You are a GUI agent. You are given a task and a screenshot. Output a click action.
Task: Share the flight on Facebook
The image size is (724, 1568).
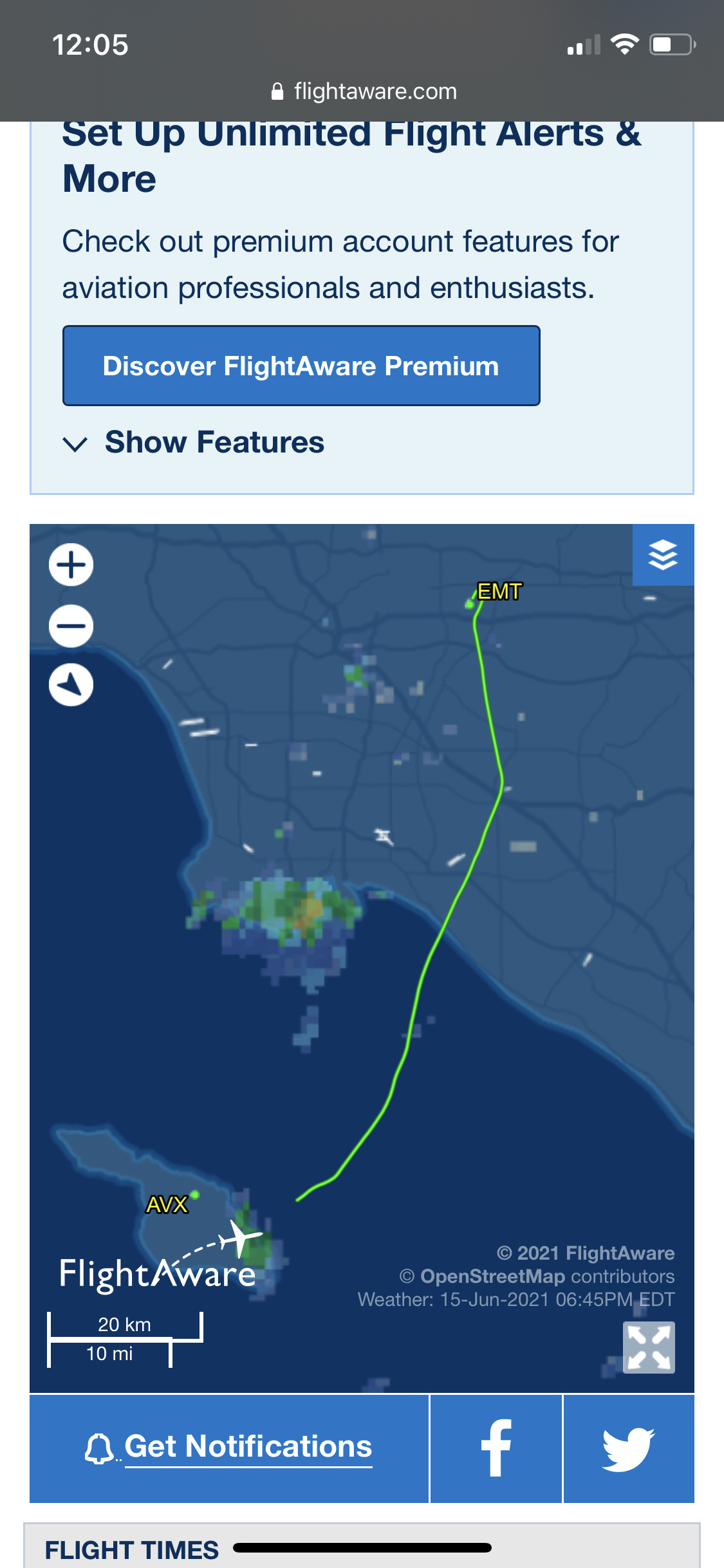tap(496, 1448)
